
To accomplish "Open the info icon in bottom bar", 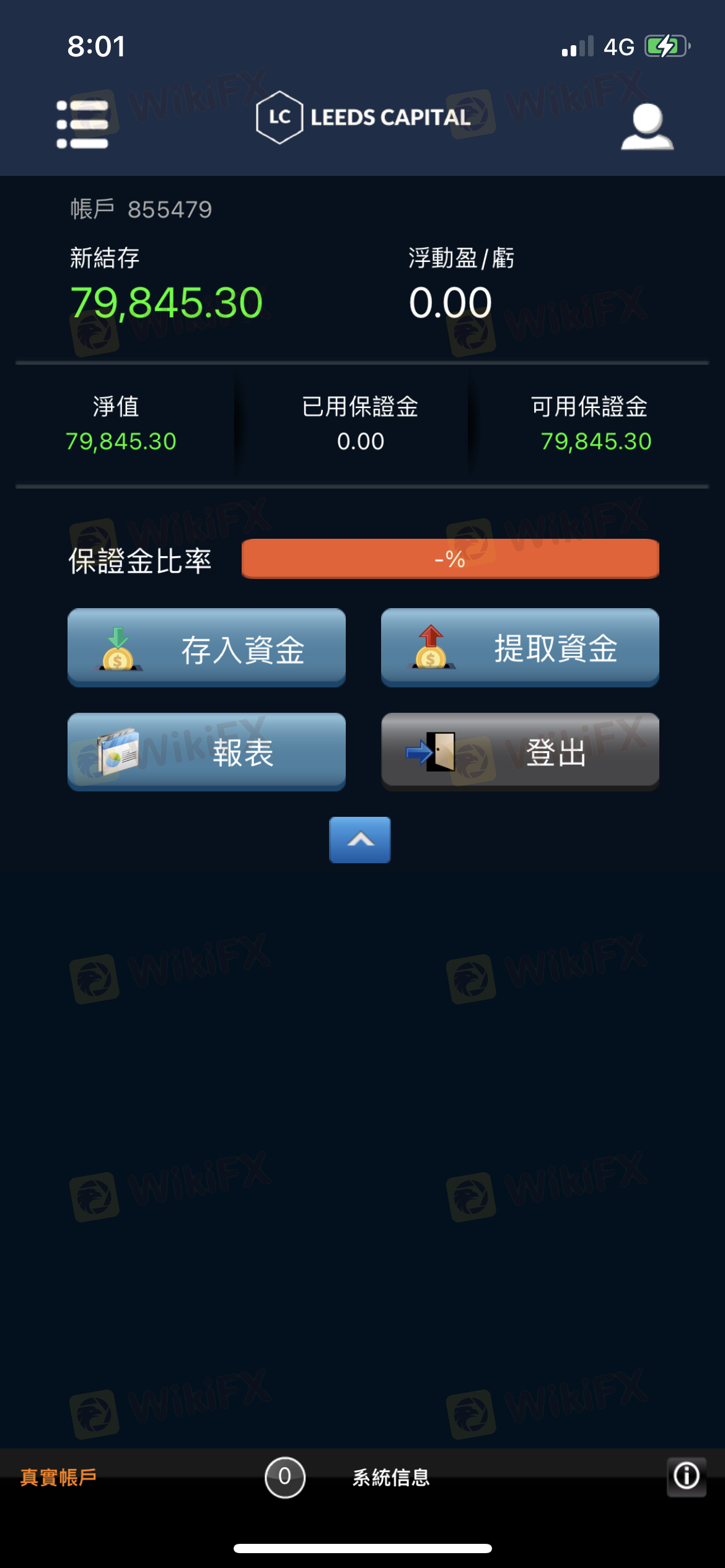I will [686, 1476].
